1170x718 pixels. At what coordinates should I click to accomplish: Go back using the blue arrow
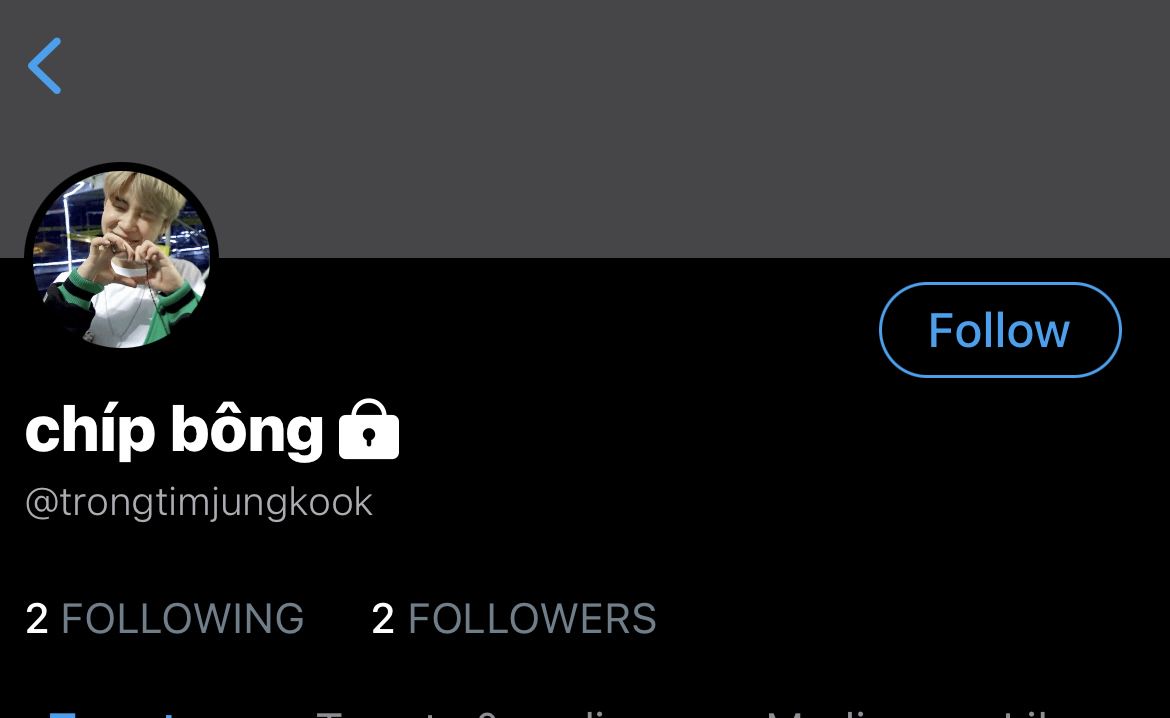[45, 66]
